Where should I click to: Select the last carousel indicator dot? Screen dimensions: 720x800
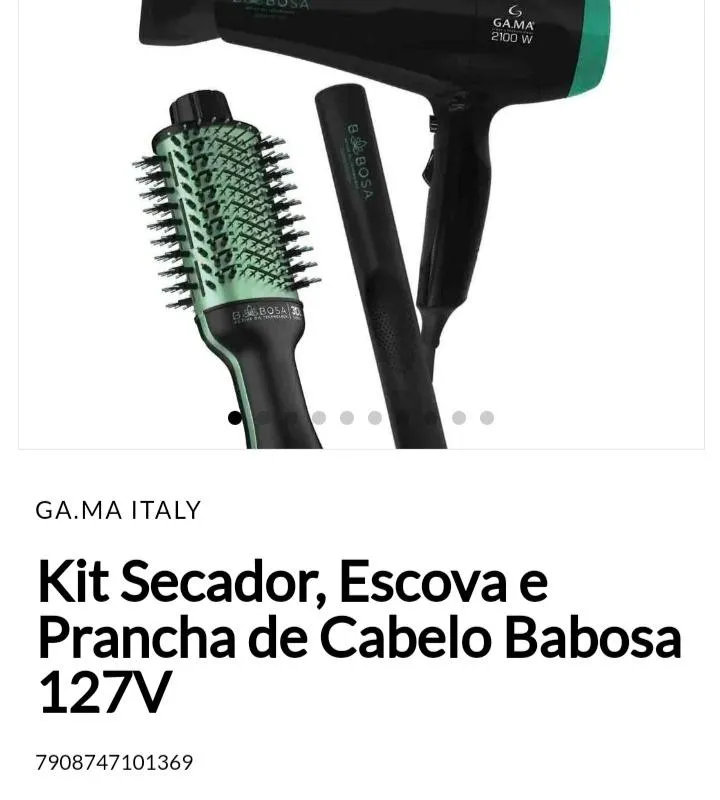487,417
